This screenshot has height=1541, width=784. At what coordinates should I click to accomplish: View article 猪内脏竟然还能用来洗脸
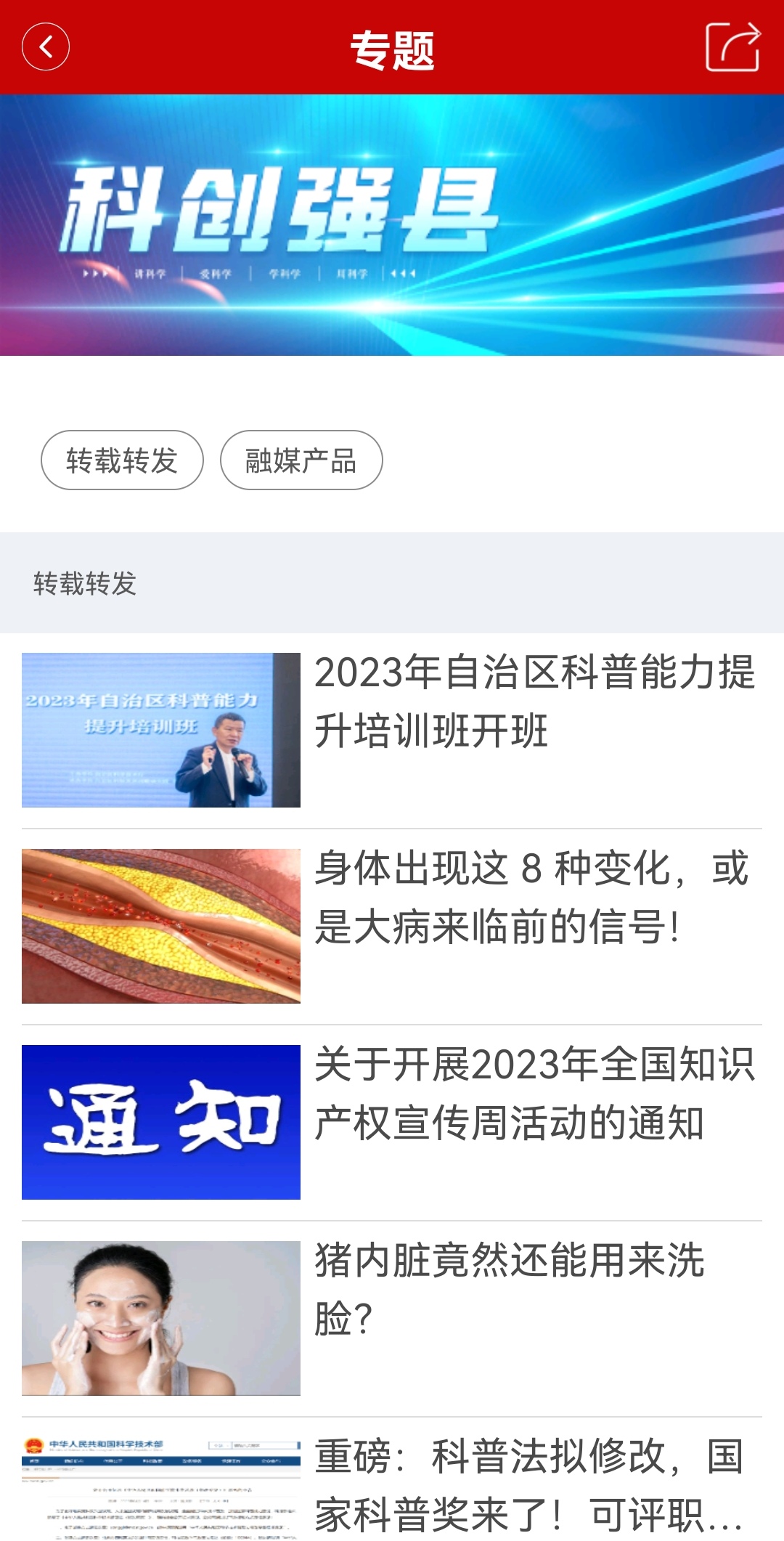point(510,1290)
